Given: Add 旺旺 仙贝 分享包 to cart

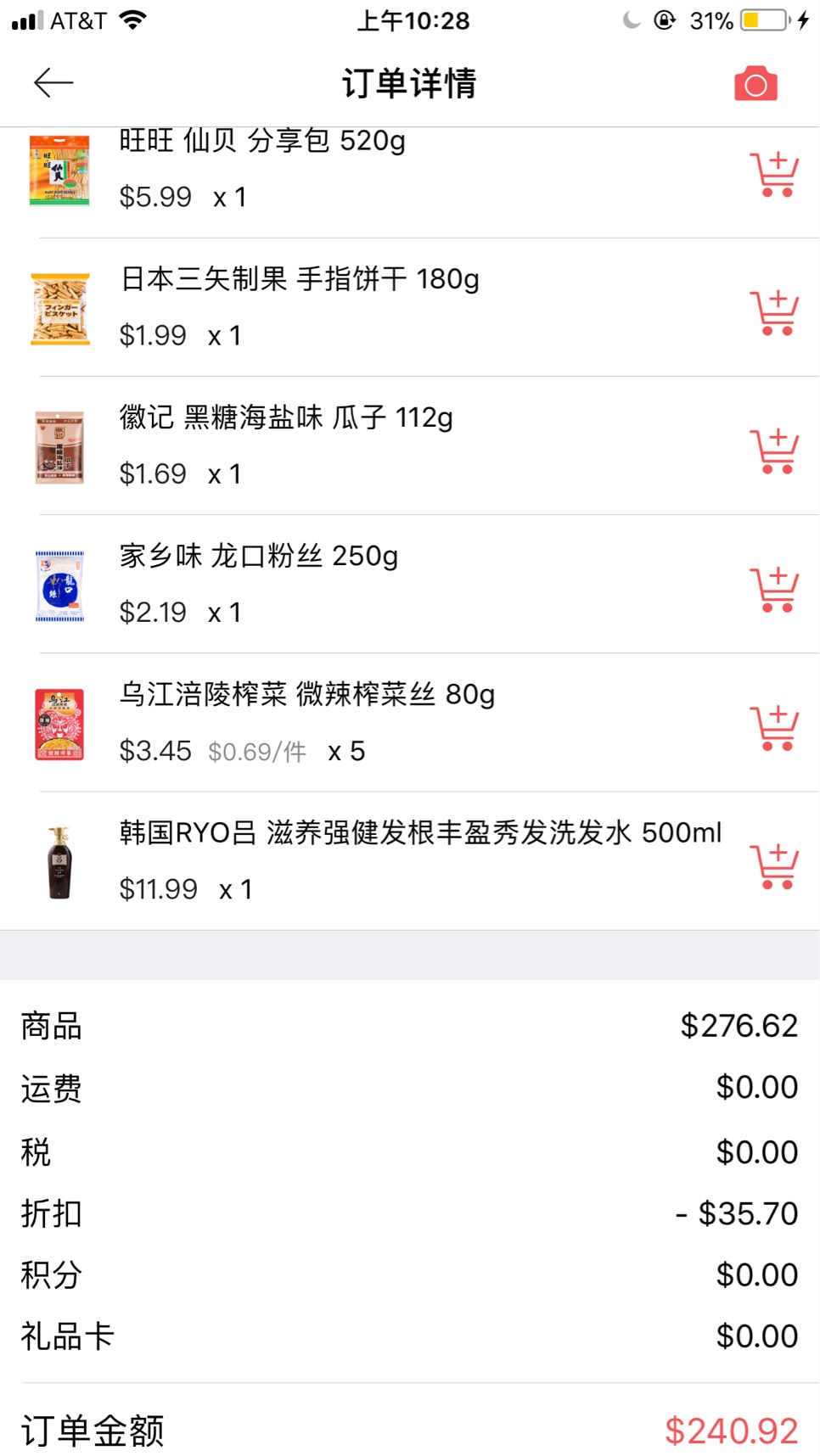Looking at the screenshot, I should pos(773,175).
